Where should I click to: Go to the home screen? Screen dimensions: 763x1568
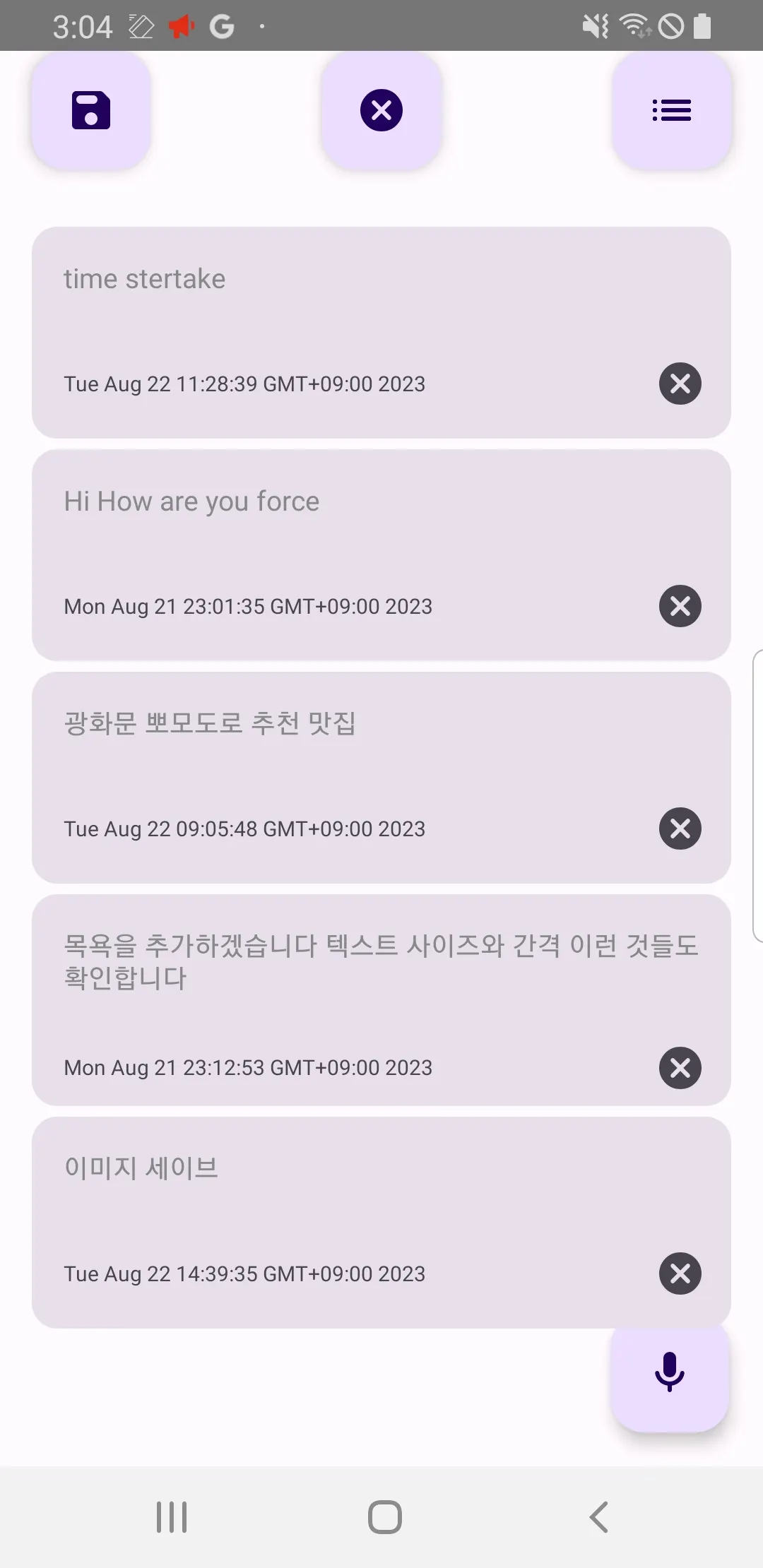tap(384, 1516)
